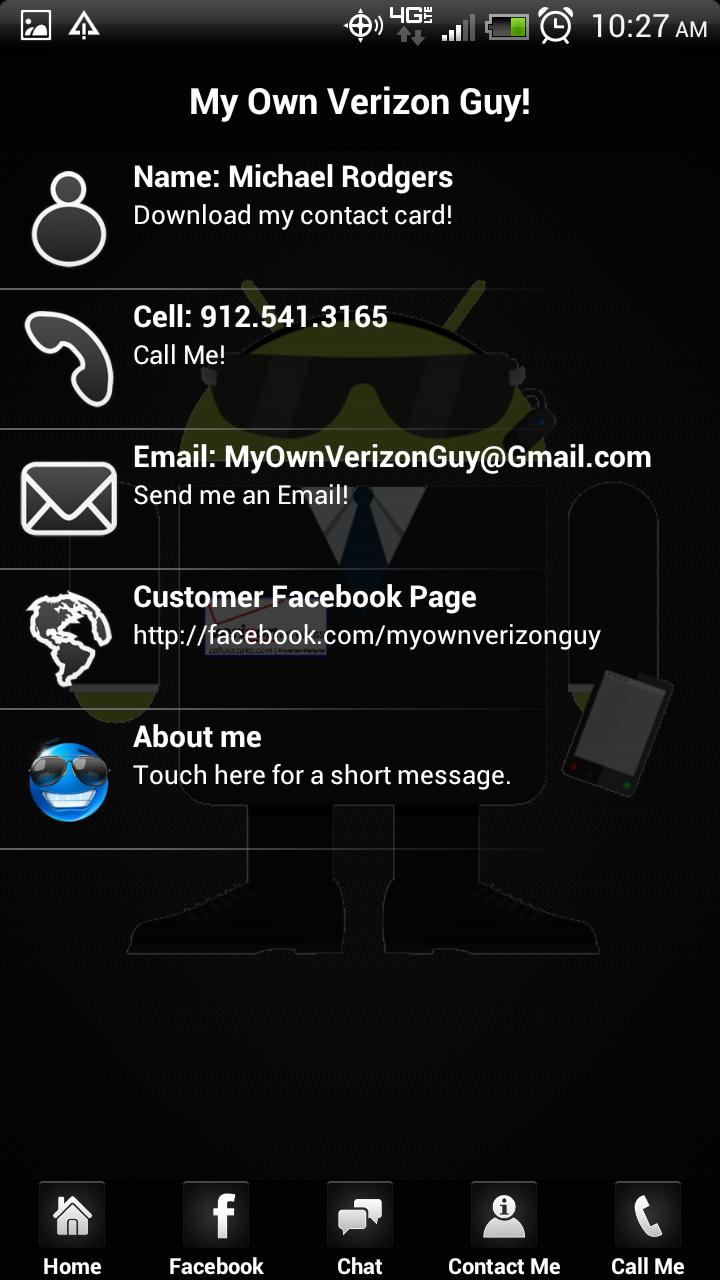Viewport: 720px width, 1280px height.
Task: Select the Contact Me tab
Action: point(504,1229)
